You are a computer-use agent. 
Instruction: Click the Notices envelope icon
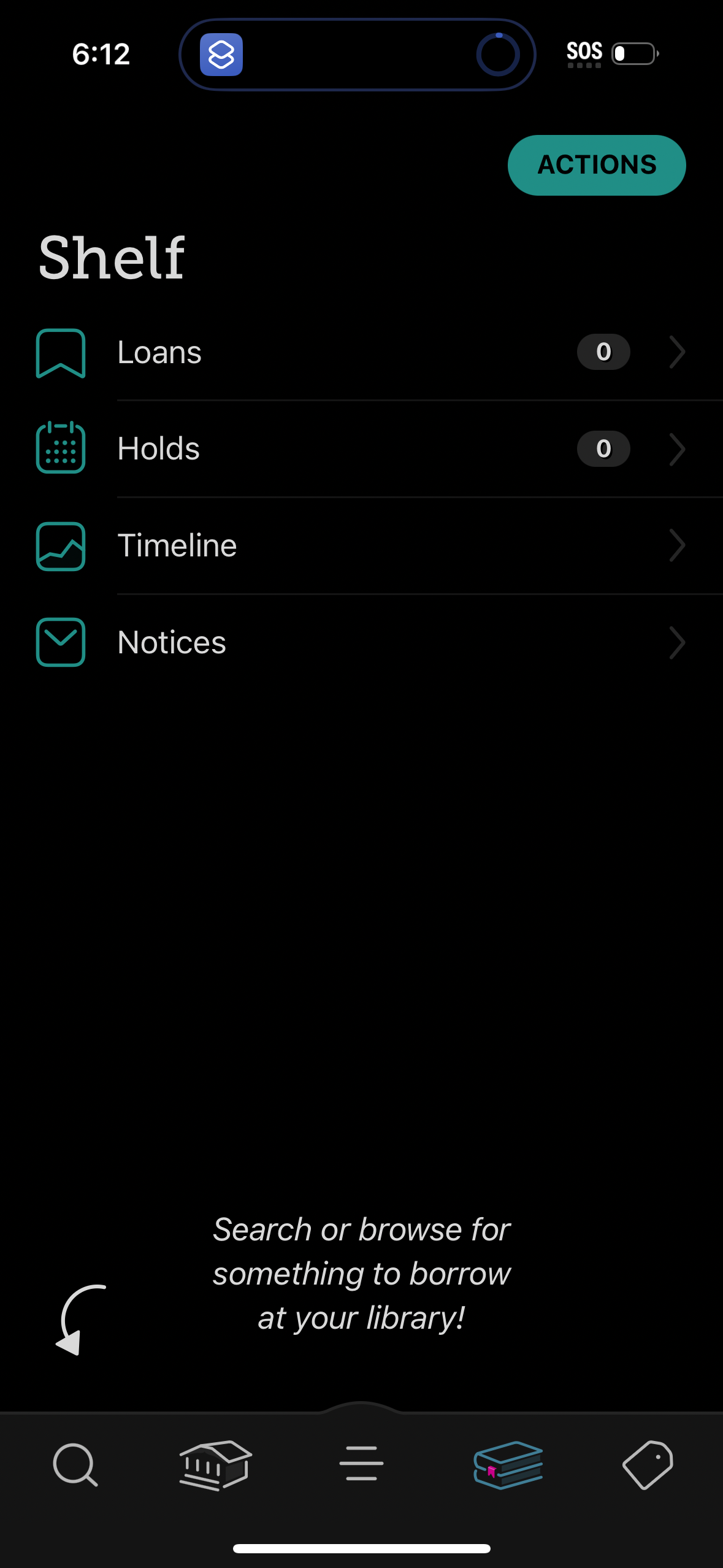click(x=61, y=642)
